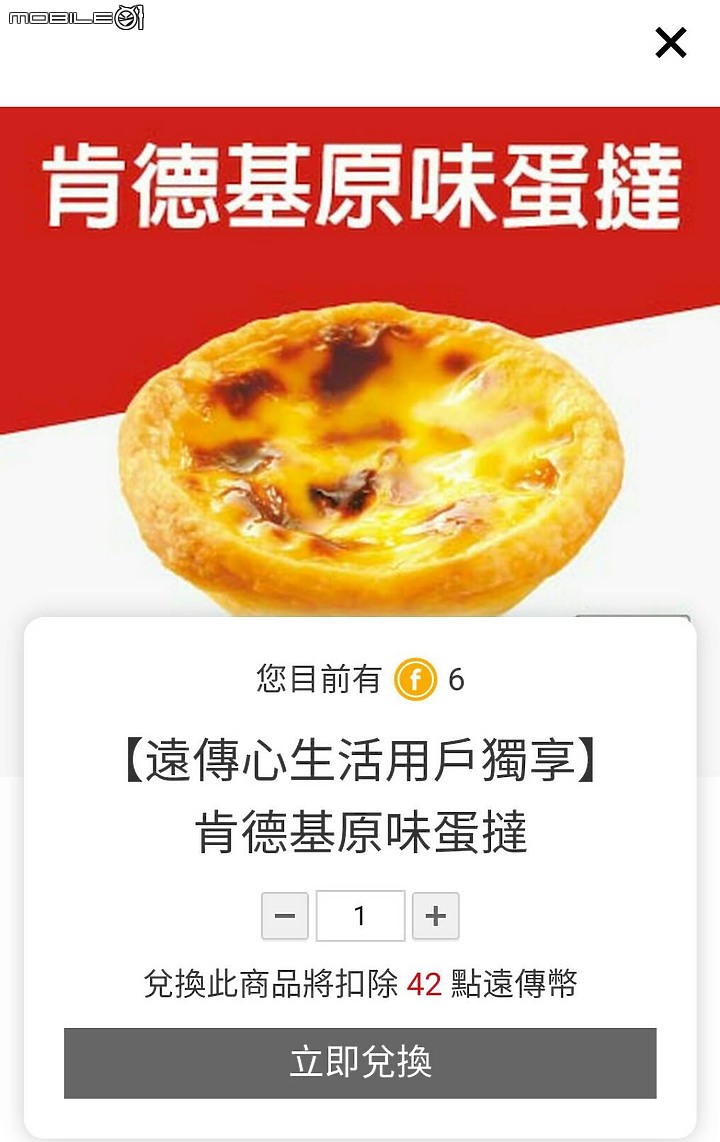The height and width of the screenshot is (1142, 720).
Task: Decrease the quantity with the minus button
Action: pos(285,916)
